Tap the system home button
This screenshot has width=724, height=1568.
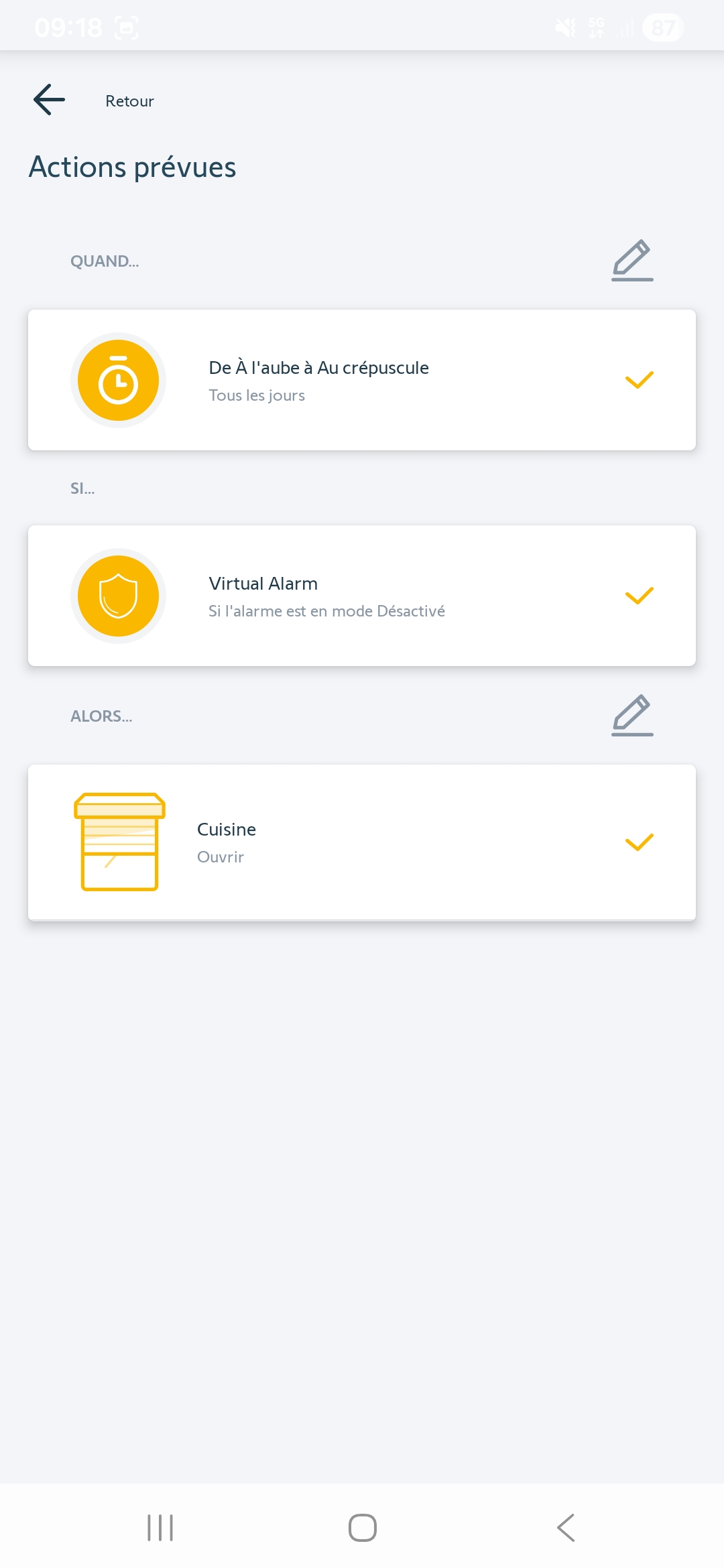click(x=362, y=1528)
